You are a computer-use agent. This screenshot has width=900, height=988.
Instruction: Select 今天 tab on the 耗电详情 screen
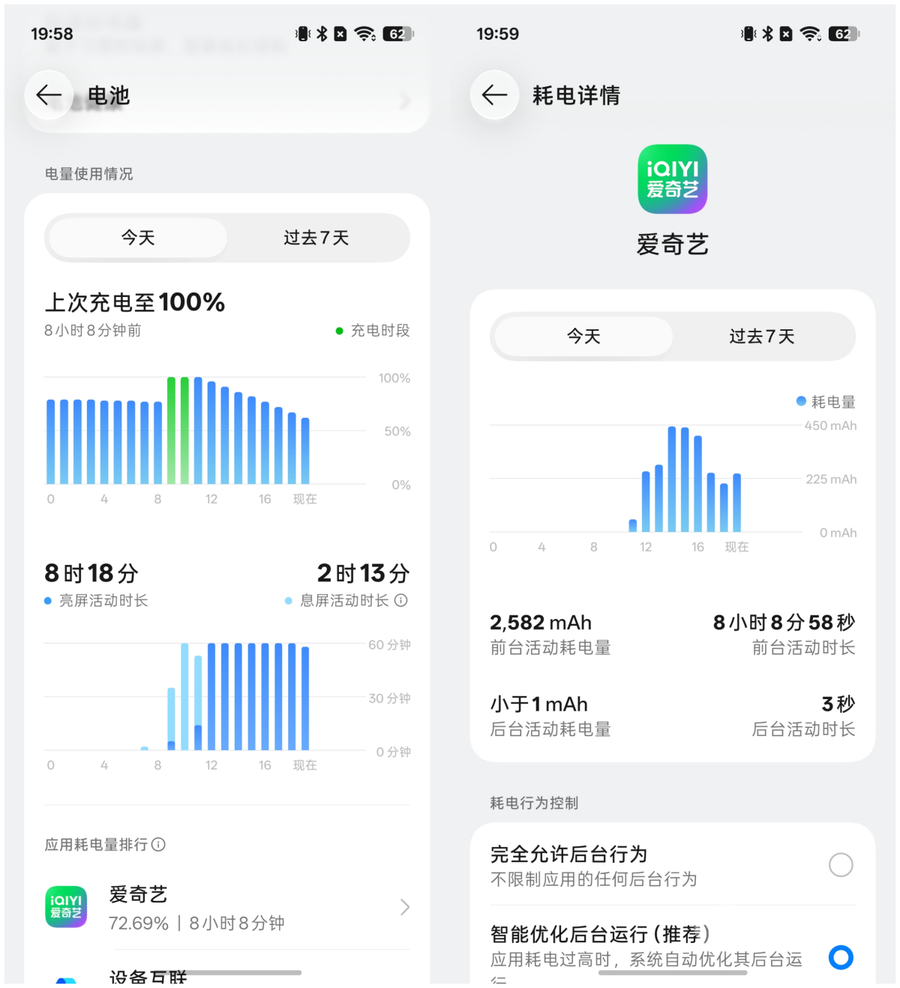[x=584, y=336]
